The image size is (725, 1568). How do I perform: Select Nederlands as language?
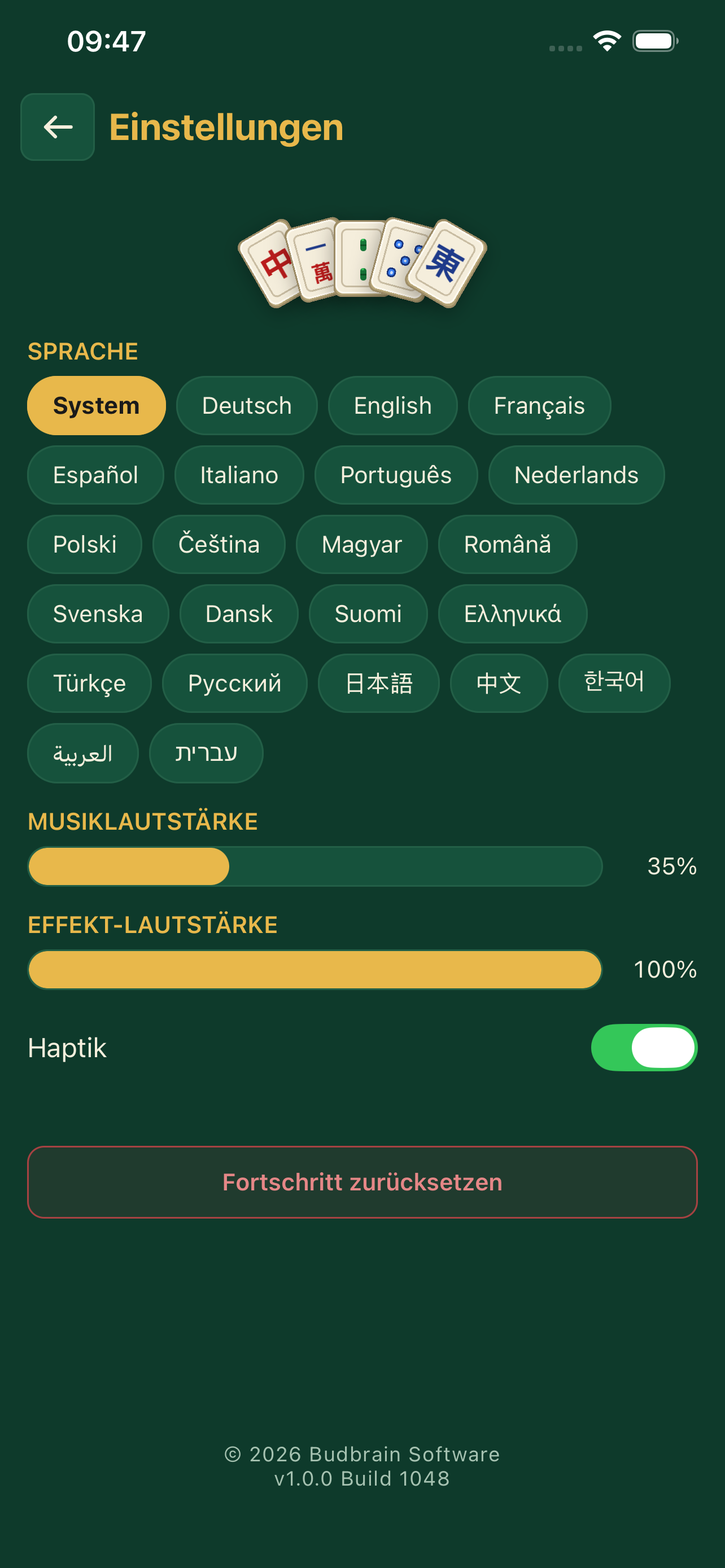(576, 475)
